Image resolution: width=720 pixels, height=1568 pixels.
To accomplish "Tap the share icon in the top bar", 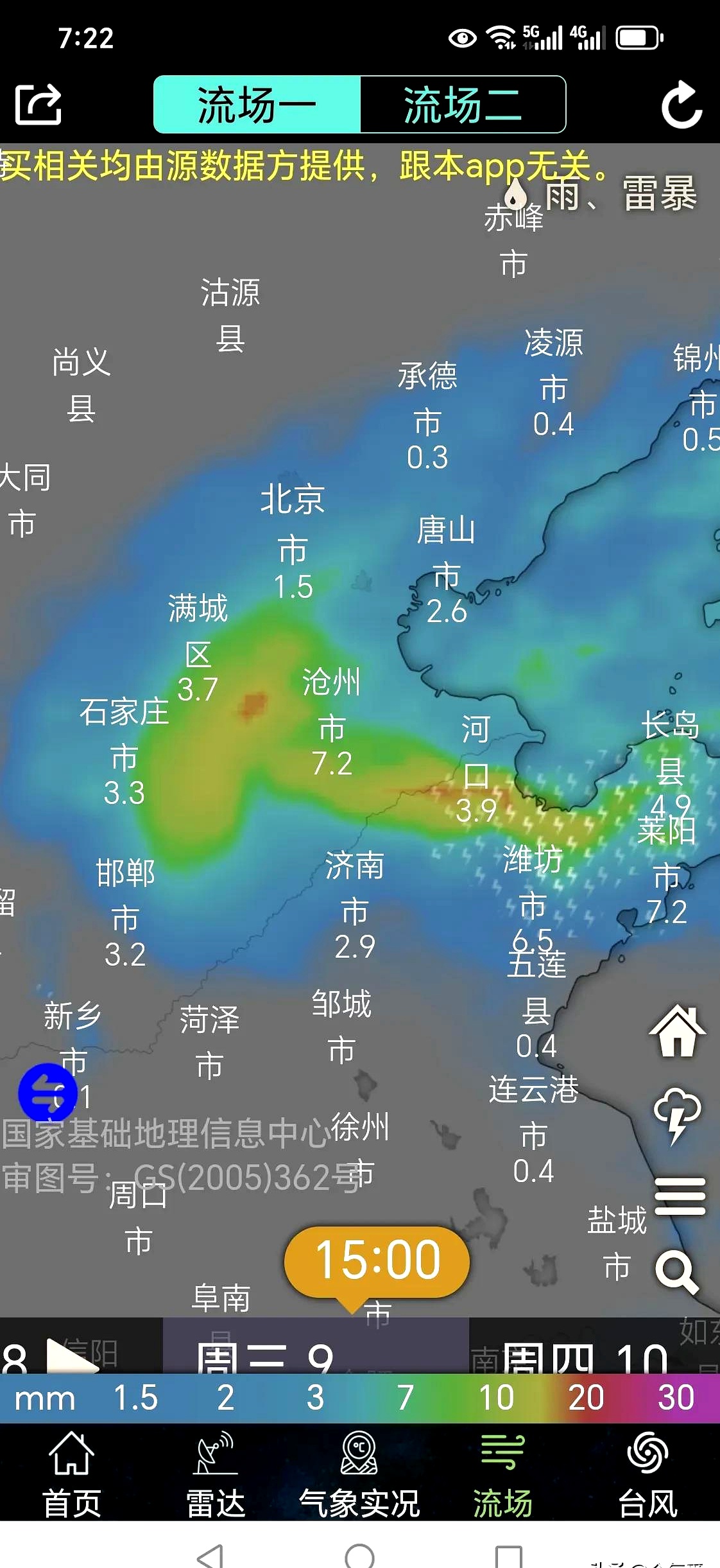I will click(38, 105).
